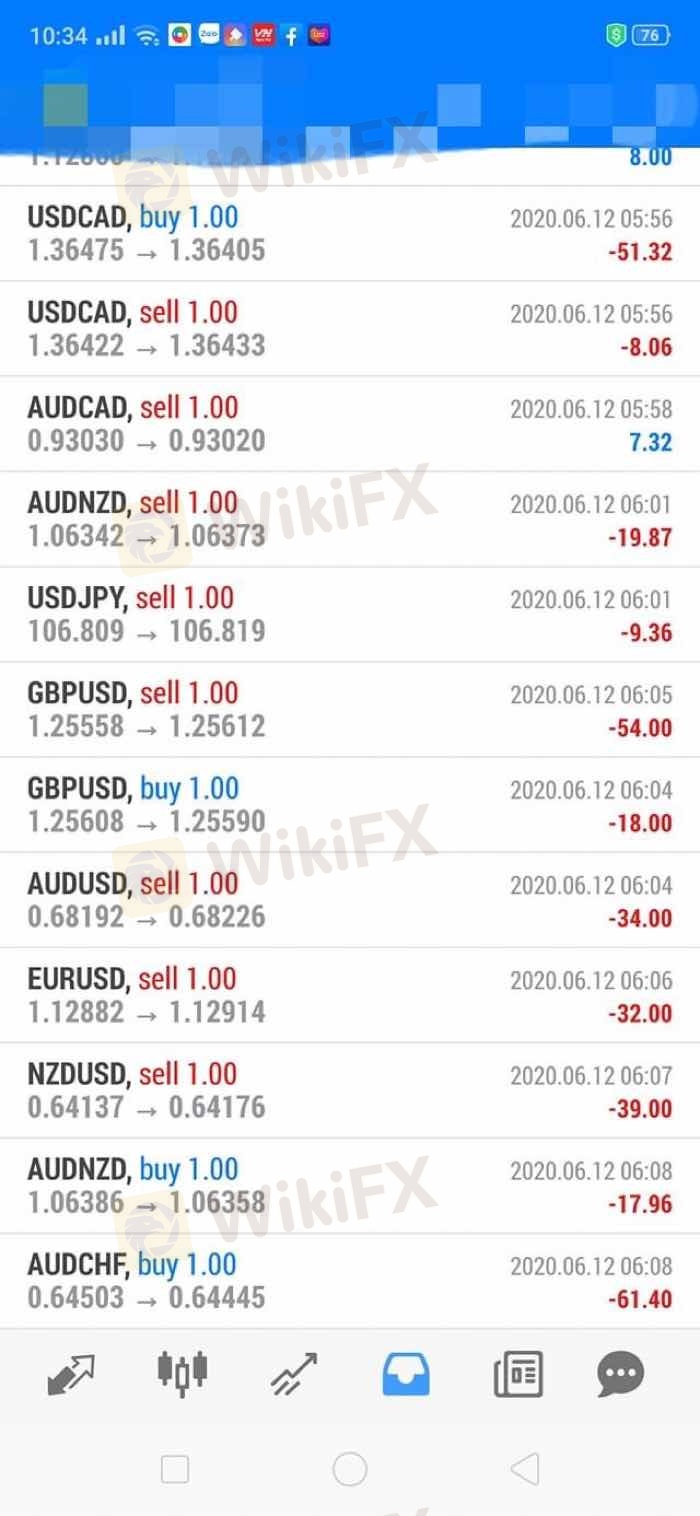Tap the USDJPY sell trade
This screenshot has height=1516, width=700.
point(350,615)
